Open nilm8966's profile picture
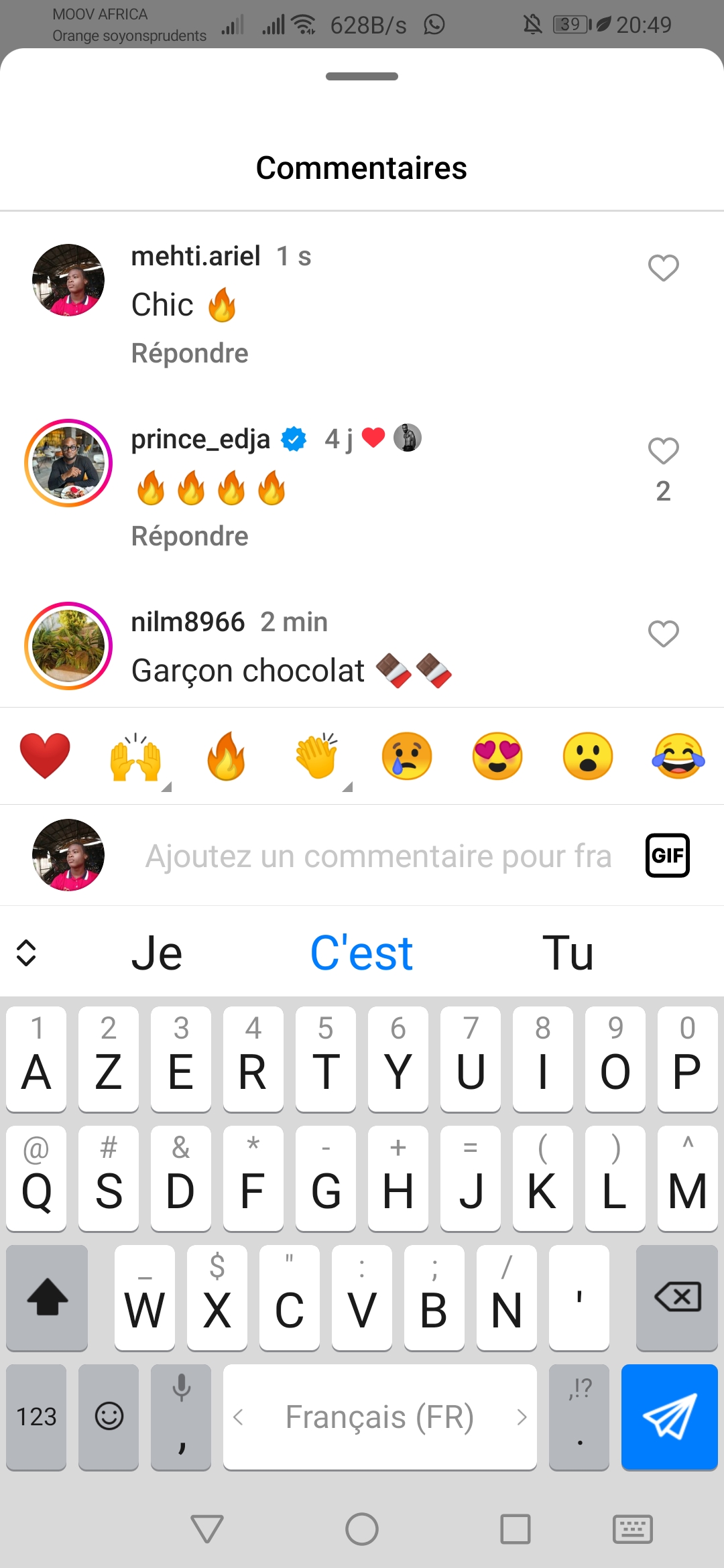This screenshot has width=724, height=1568. point(68,646)
